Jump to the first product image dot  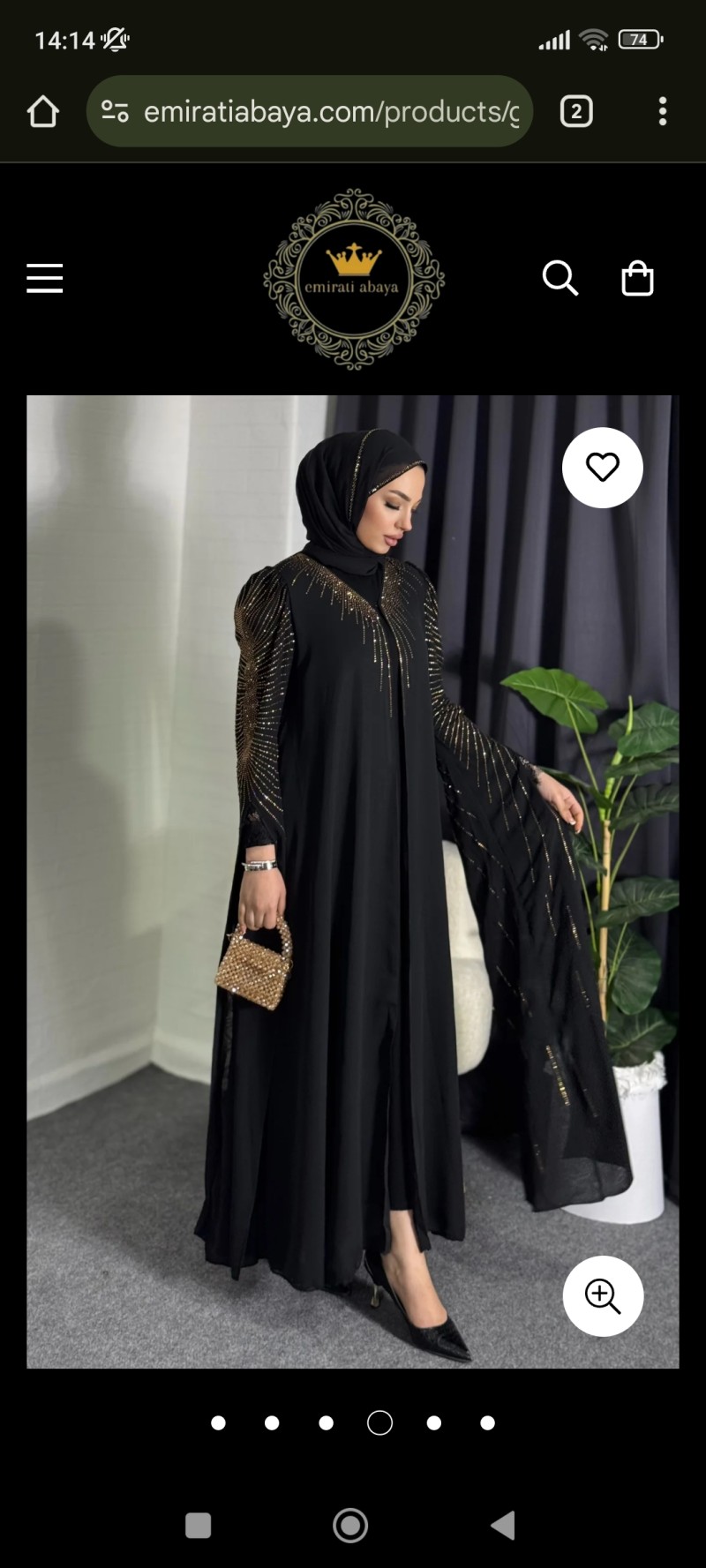pos(218,1422)
